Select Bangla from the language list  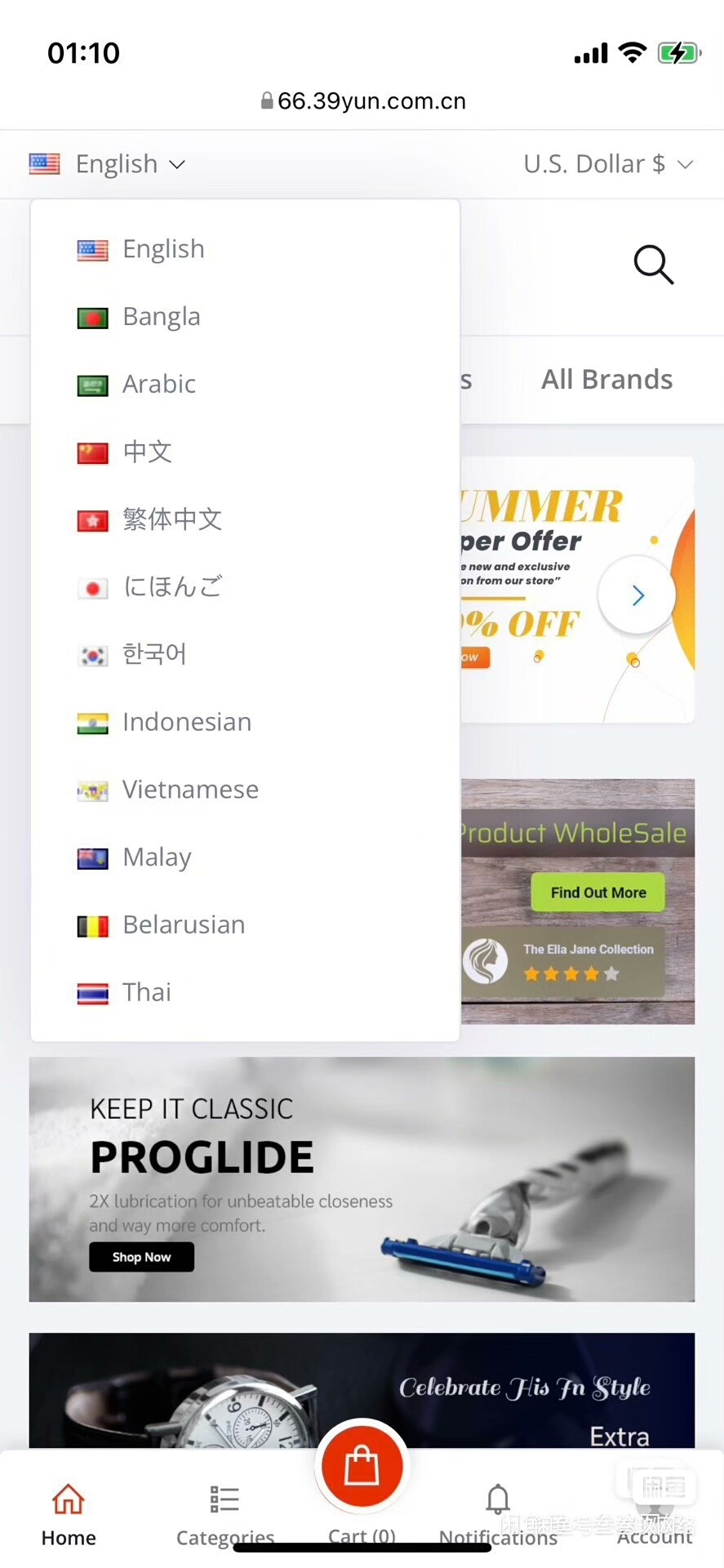[x=161, y=317]
